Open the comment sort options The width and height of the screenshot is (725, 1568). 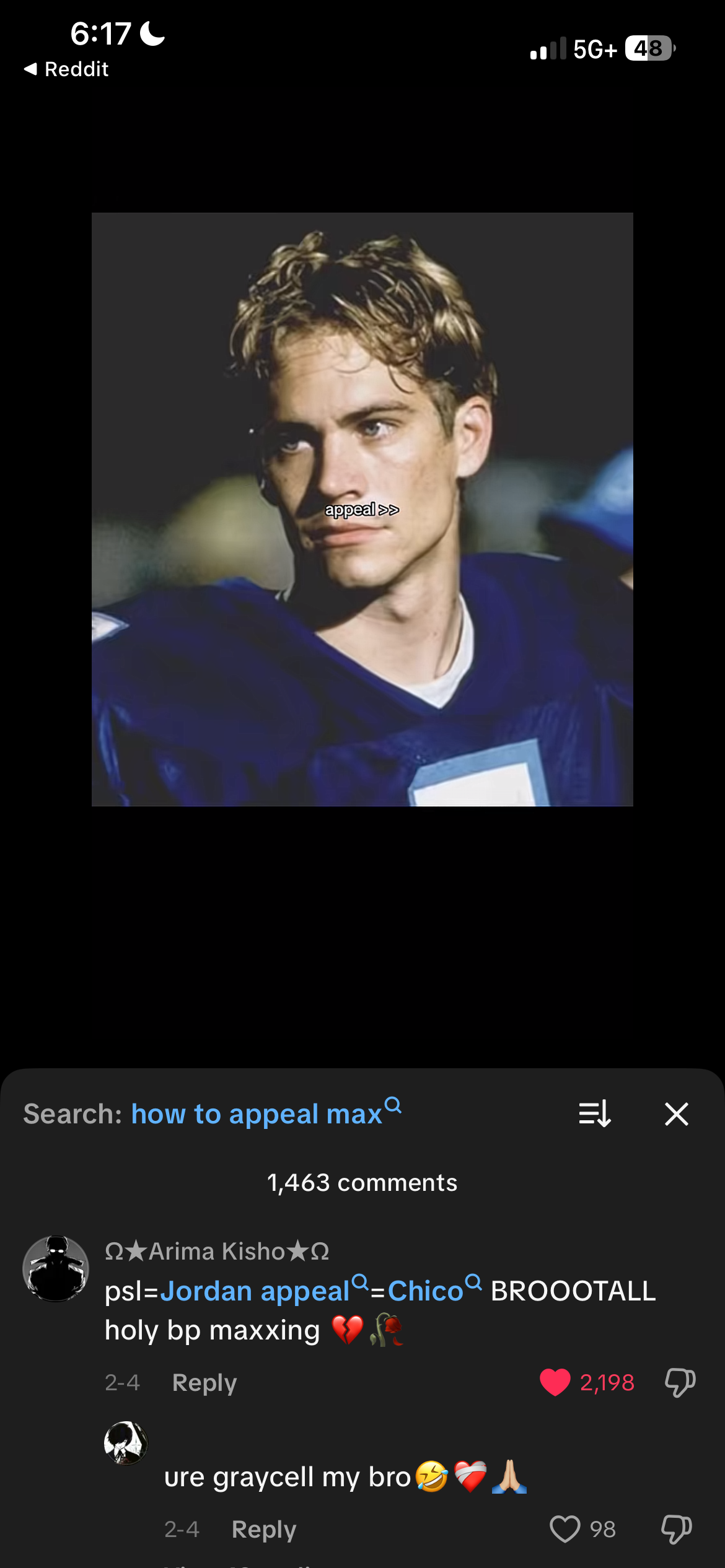[x=595, y=1113]
